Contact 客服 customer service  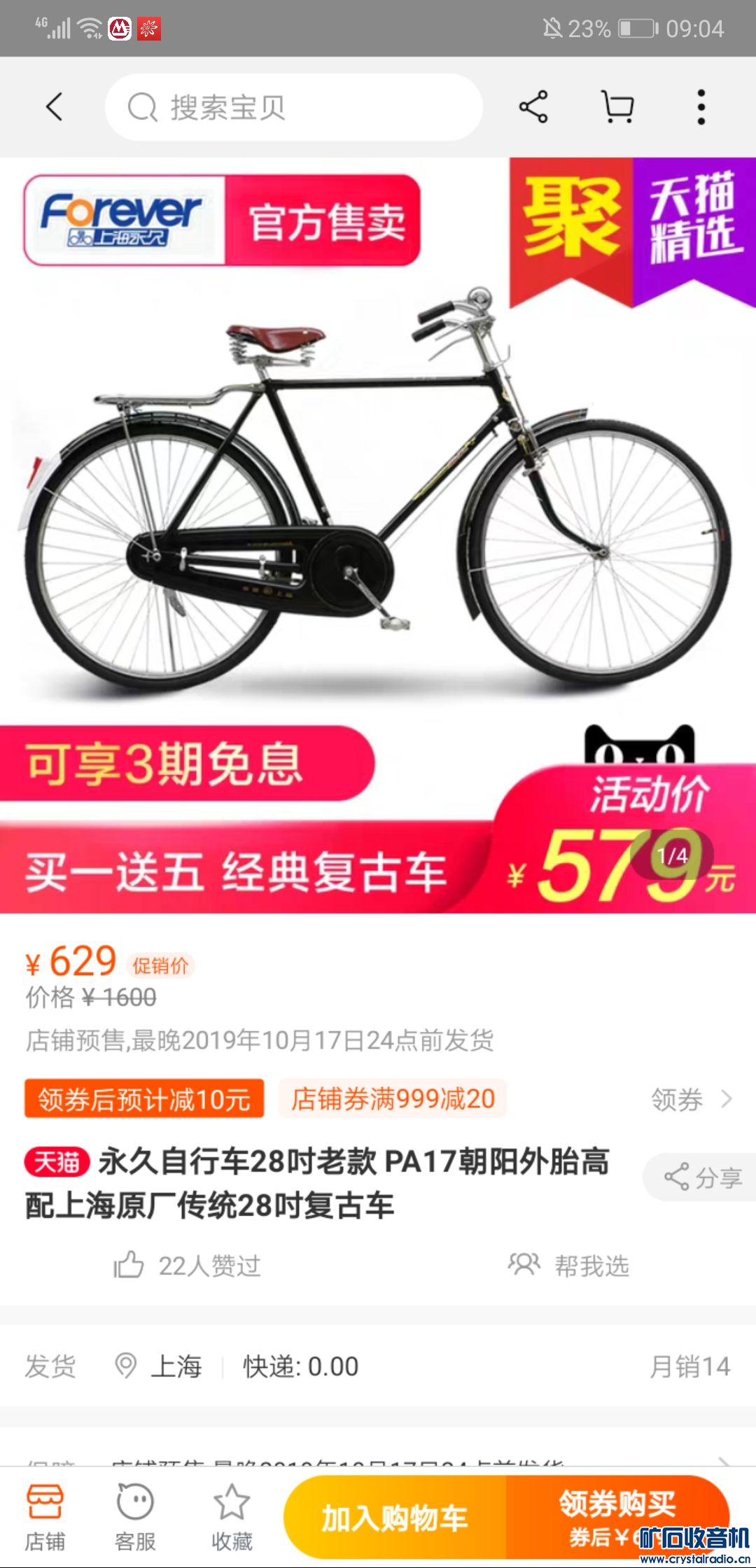click(x=135, y=1516)
